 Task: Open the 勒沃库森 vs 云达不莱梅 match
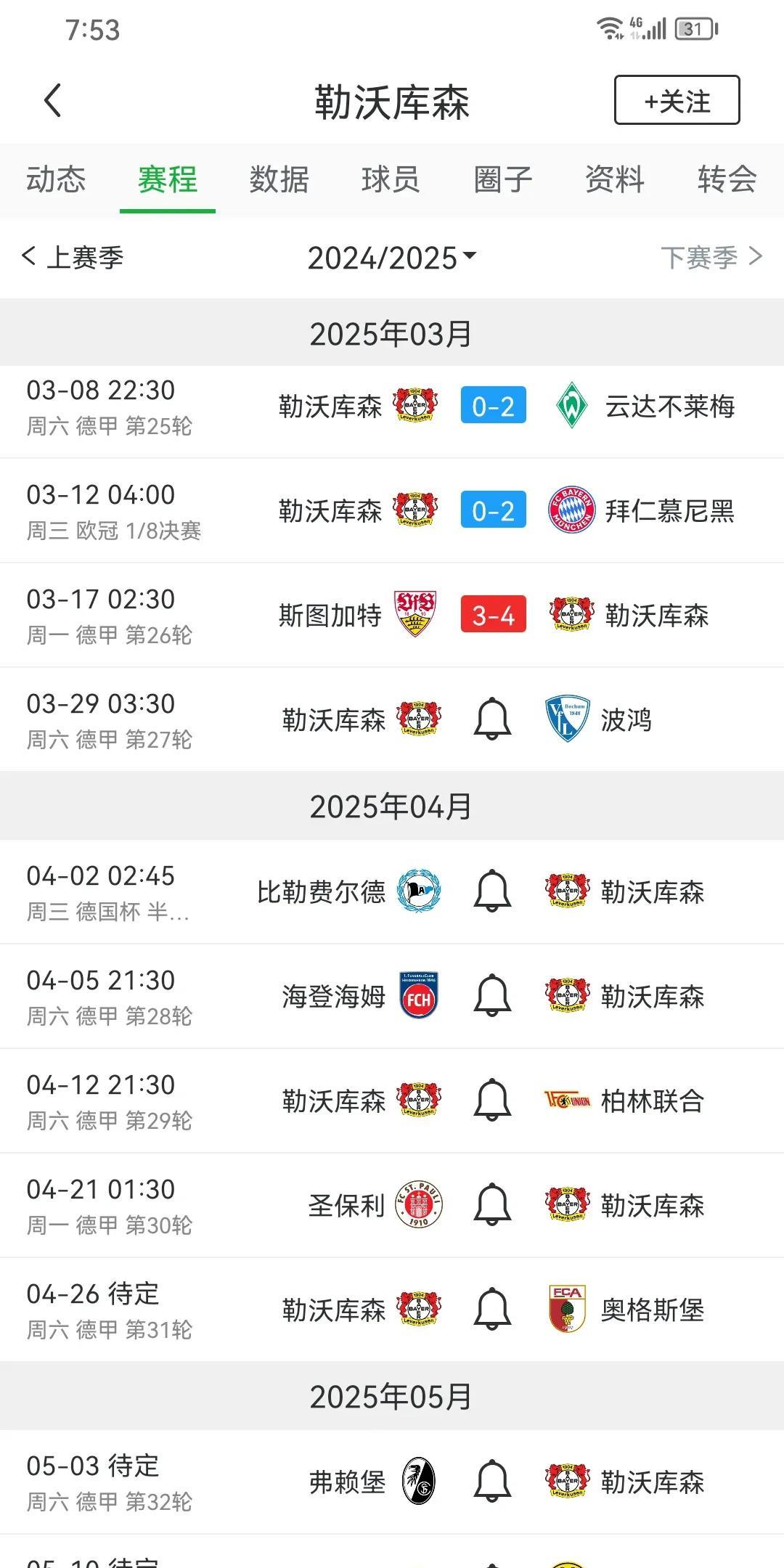pos(392,407)
